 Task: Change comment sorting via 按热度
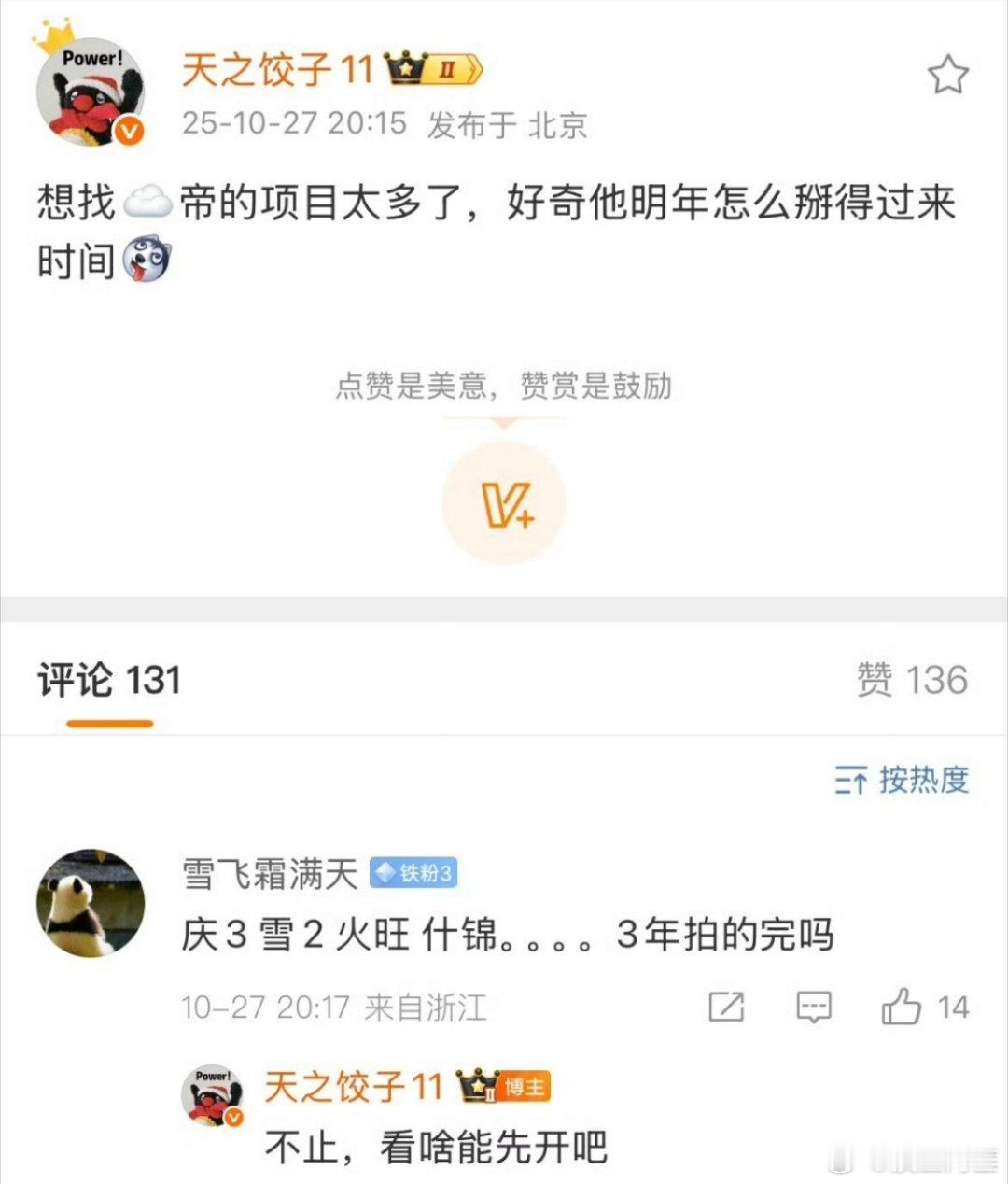pos(902,780)
